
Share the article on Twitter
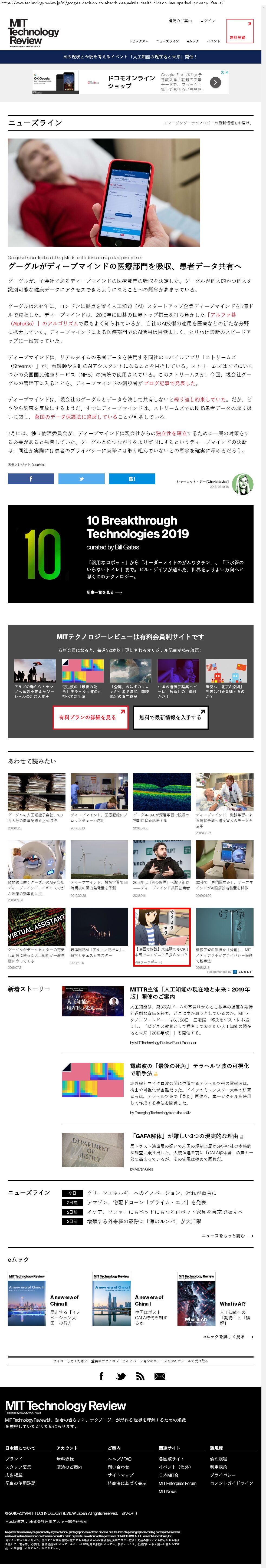coord(81,479)
